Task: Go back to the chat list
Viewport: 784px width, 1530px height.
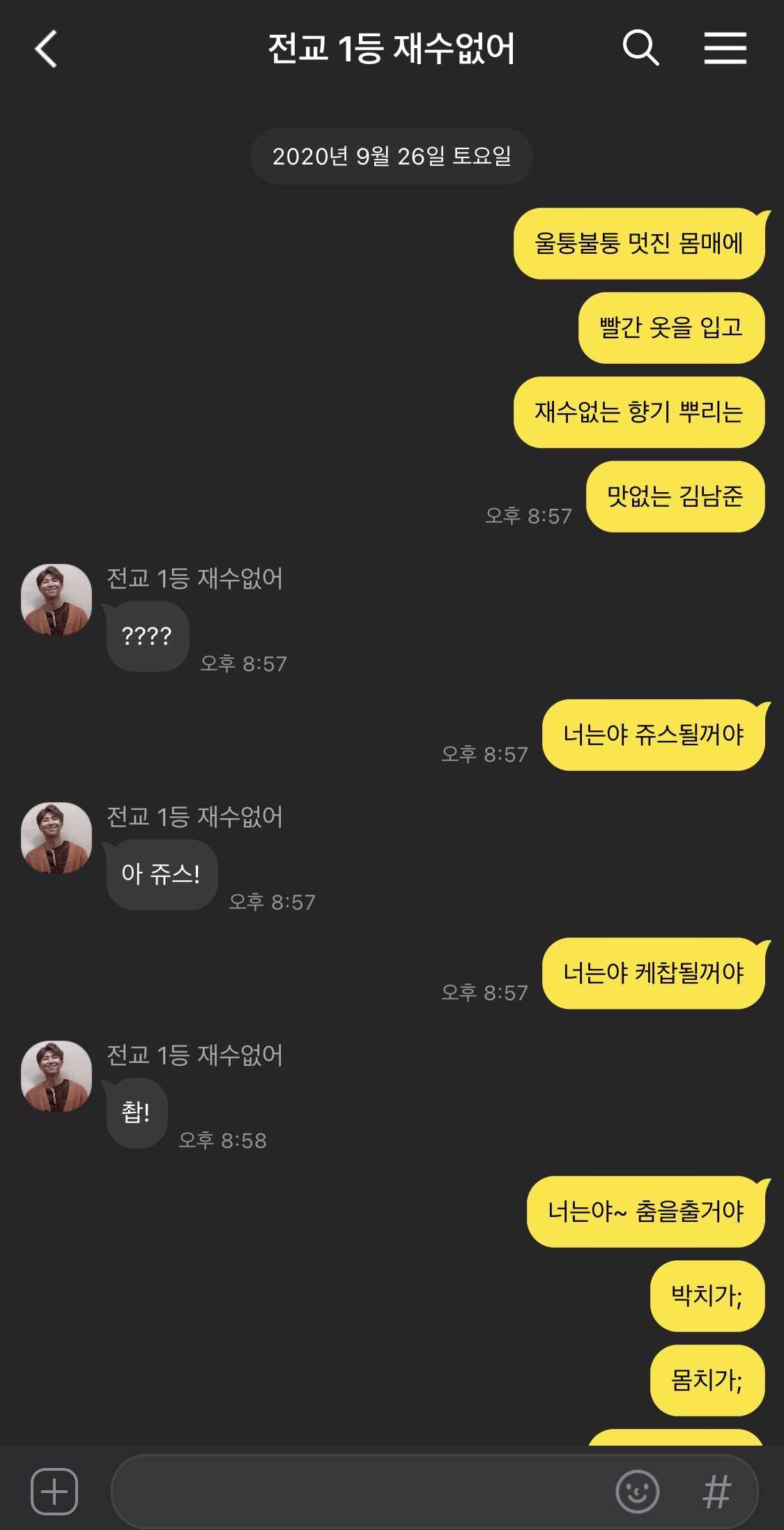Action: point(46,49)
